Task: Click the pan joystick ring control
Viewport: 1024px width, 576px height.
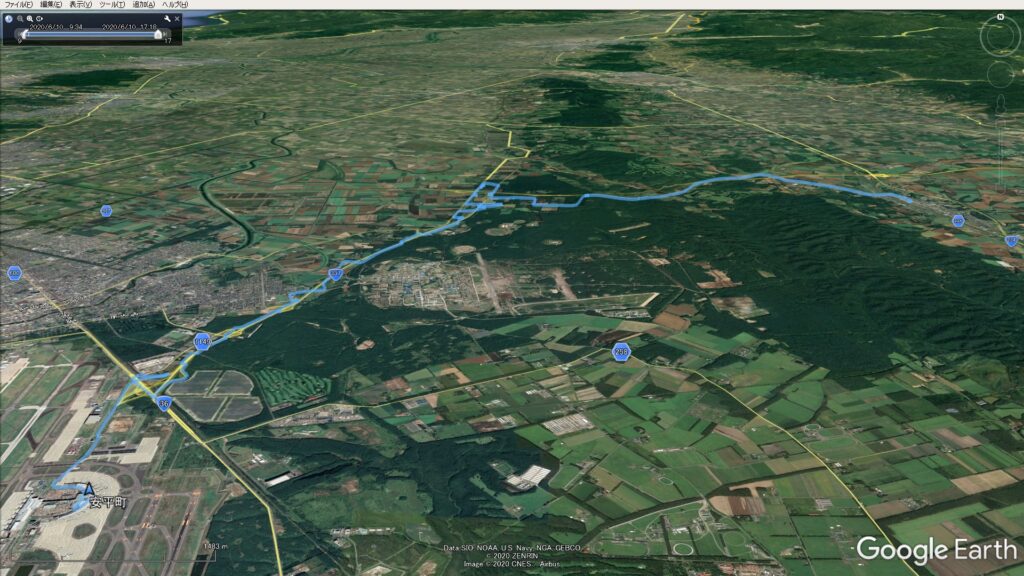Action: [1000, 74]
